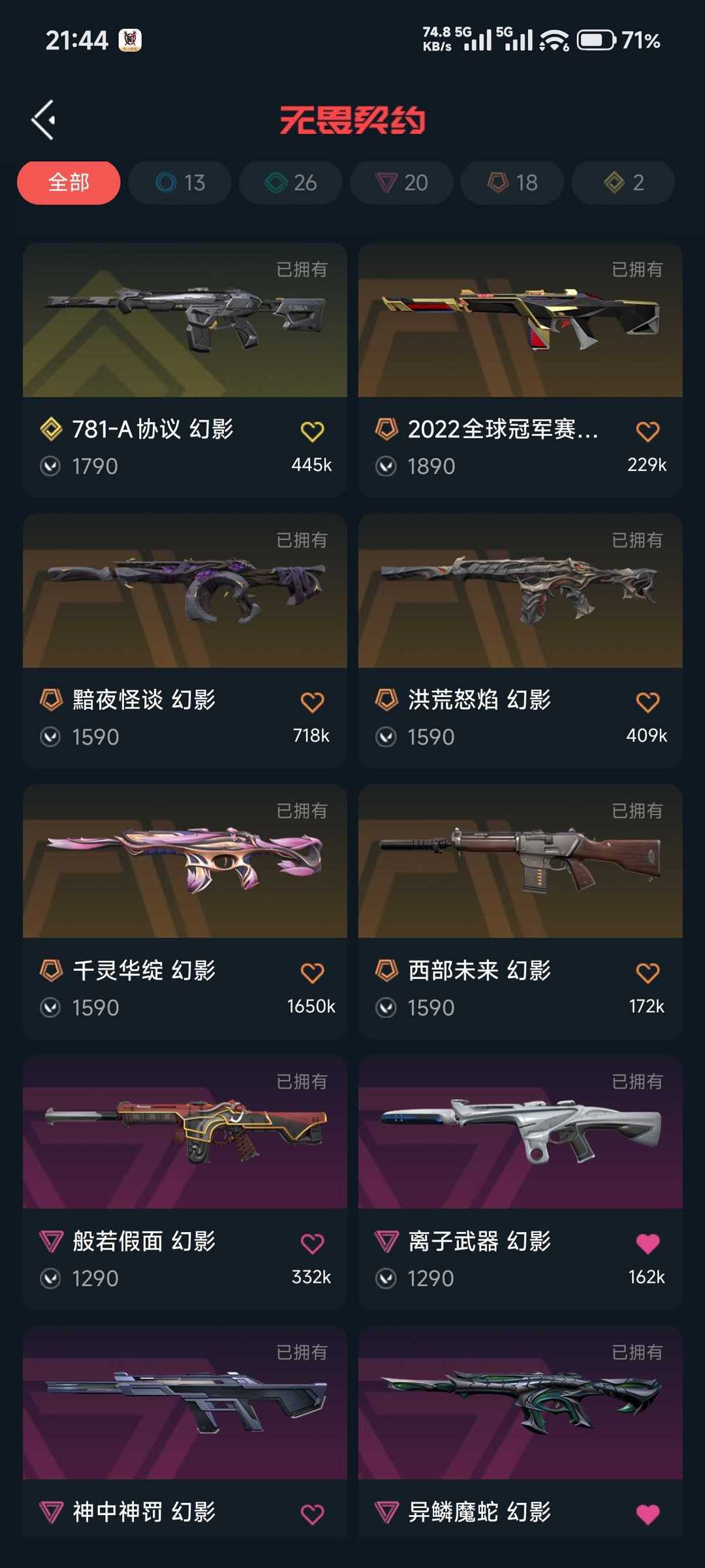The width and height of the screenshot is (705, 1568).
Task: Select the 全部 filter chip
Action: point(69,183)
